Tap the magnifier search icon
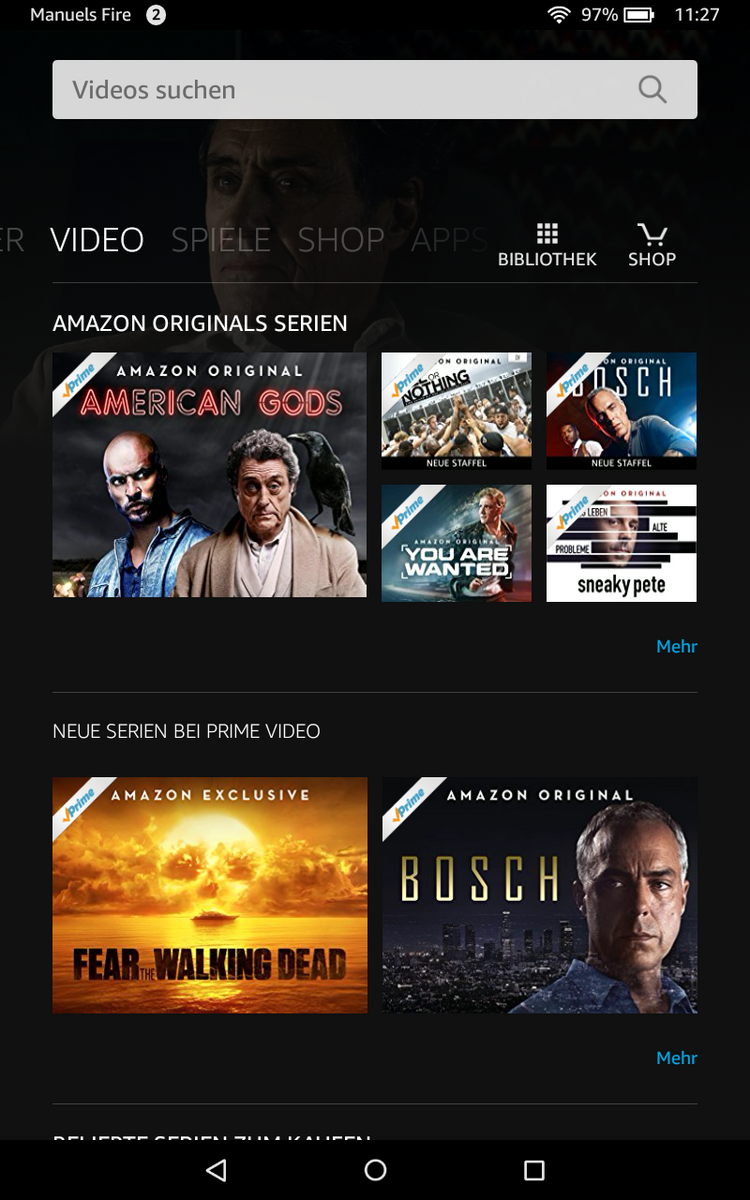 (652, 90)
